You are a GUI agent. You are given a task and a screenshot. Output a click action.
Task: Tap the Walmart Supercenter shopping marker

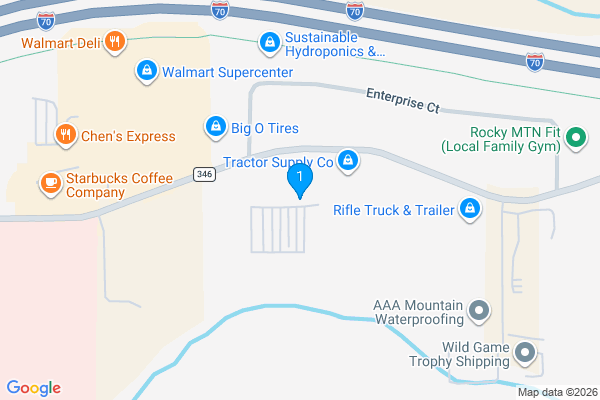[147, 71]
